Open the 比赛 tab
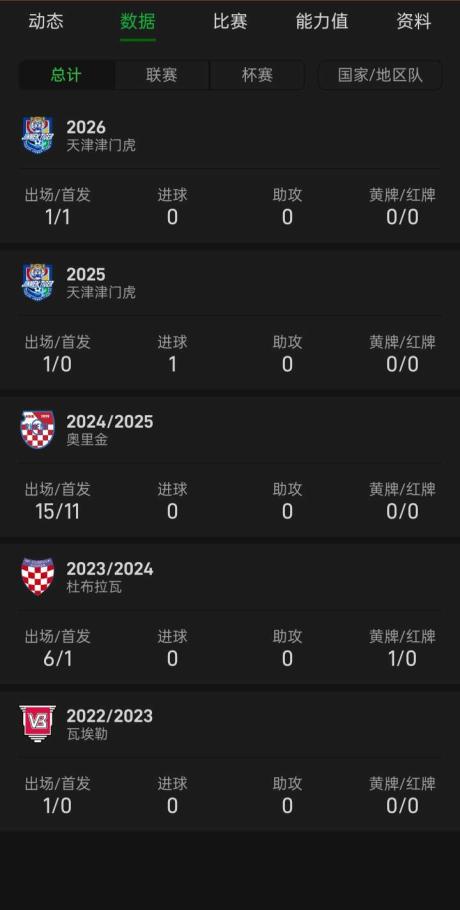 (x=230, y=21)
